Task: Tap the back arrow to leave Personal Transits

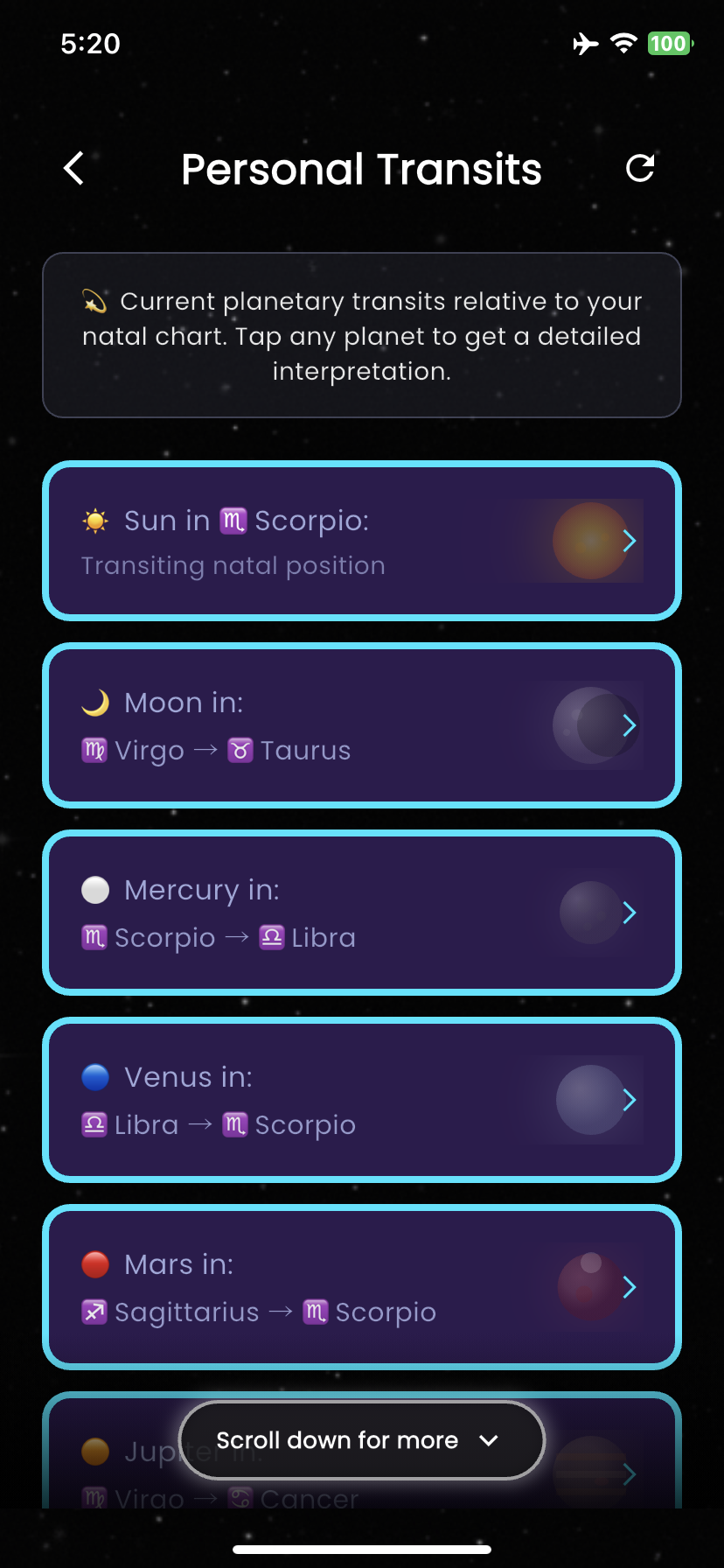Action: tap(73, 168)
